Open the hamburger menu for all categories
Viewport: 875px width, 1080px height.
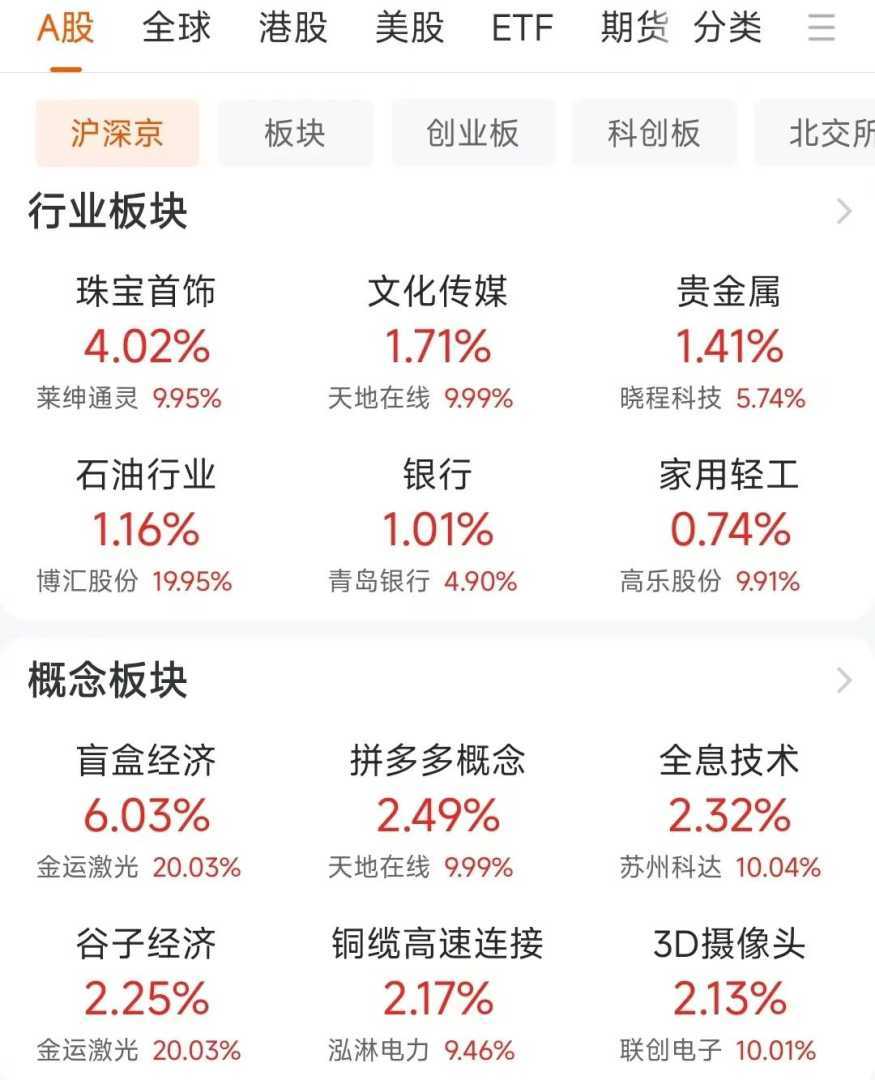[x=821, y=28]
